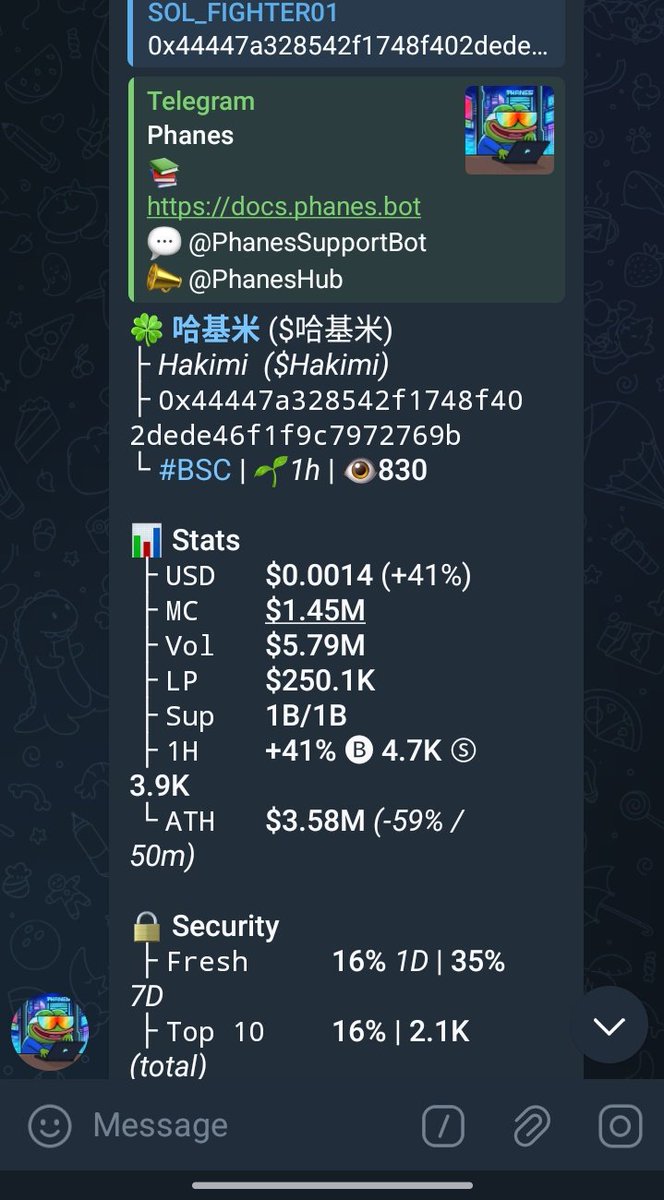Jump to latest message with down arrow
Screen dimensions: 664x1200
(x=608, y=1026)
